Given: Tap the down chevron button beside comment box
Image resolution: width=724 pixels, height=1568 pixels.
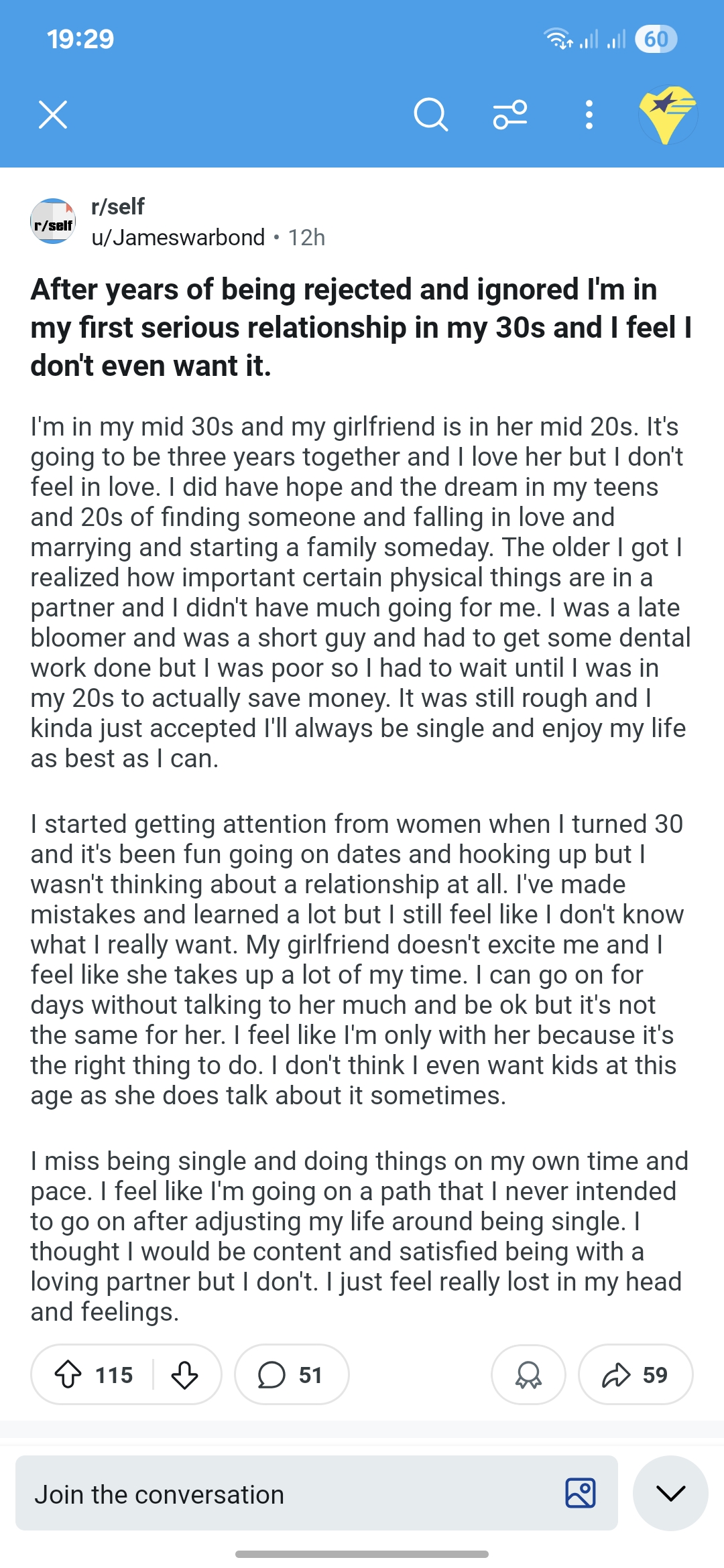Looking at the screenshot, I should coord(670,1494).
